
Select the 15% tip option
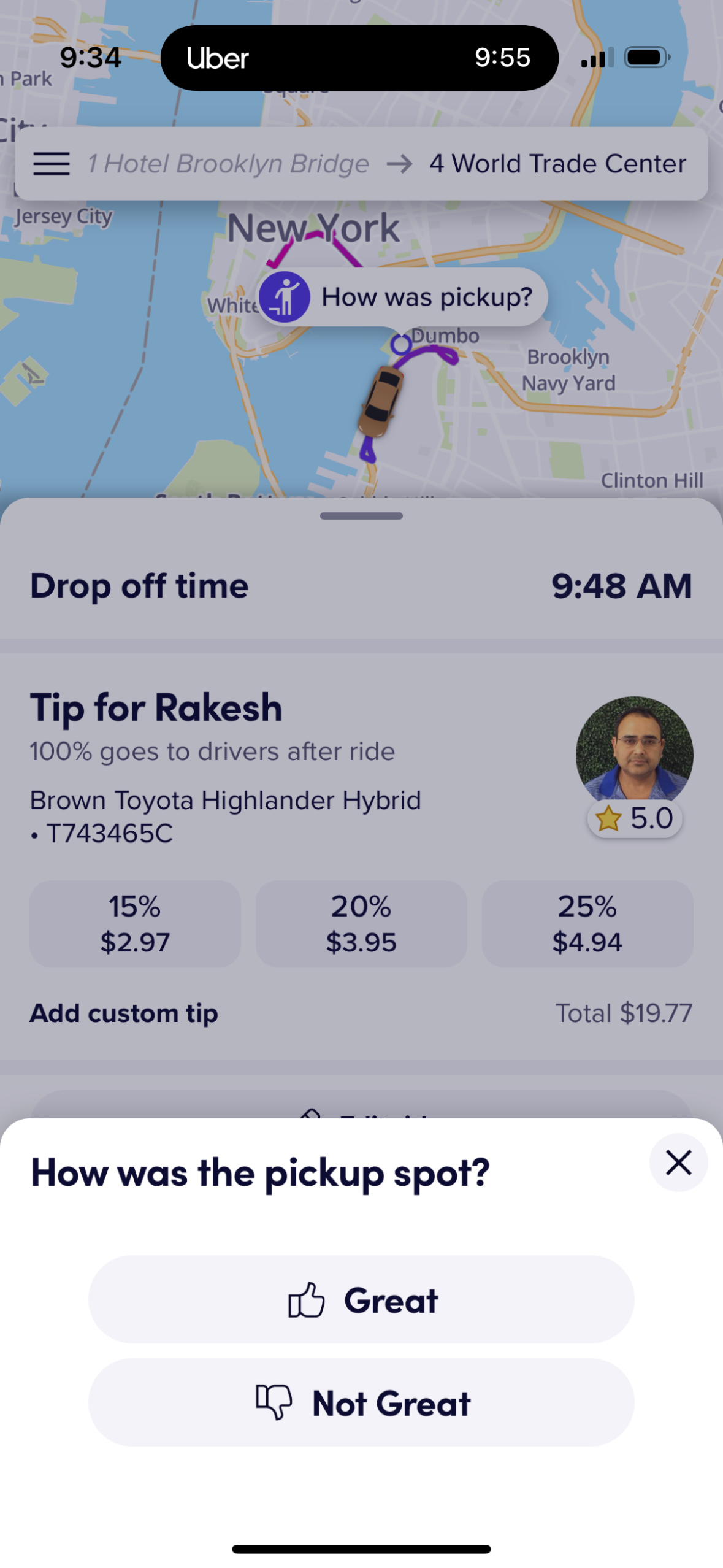(x=134, y=924)
